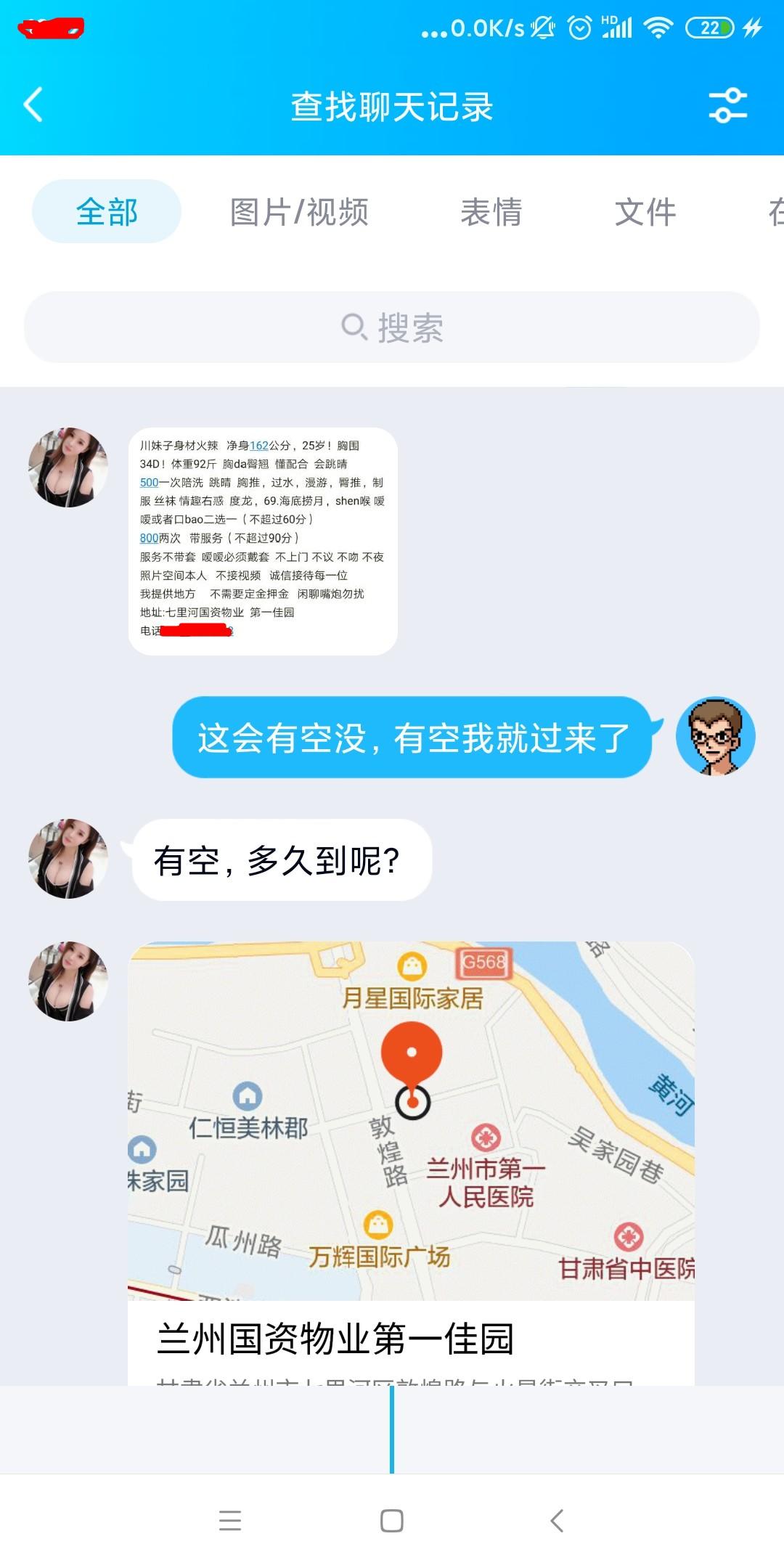Go back from chat history search
This screenshot has width=784, height=1568.
(x=33, y=105)
